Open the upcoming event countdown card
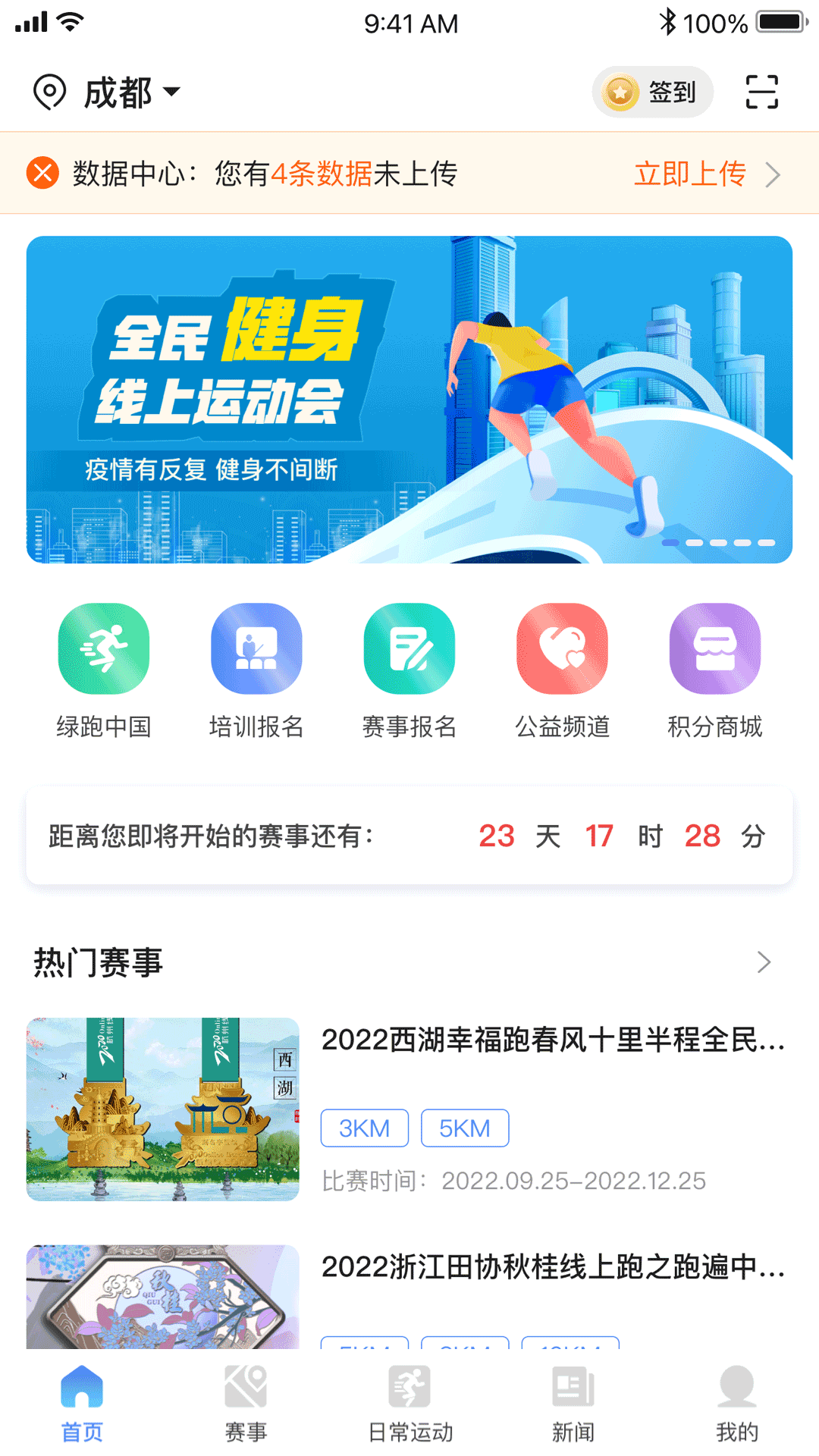Image resolution: width=819 pixels, height=1456 pixels. pos(409,836)
